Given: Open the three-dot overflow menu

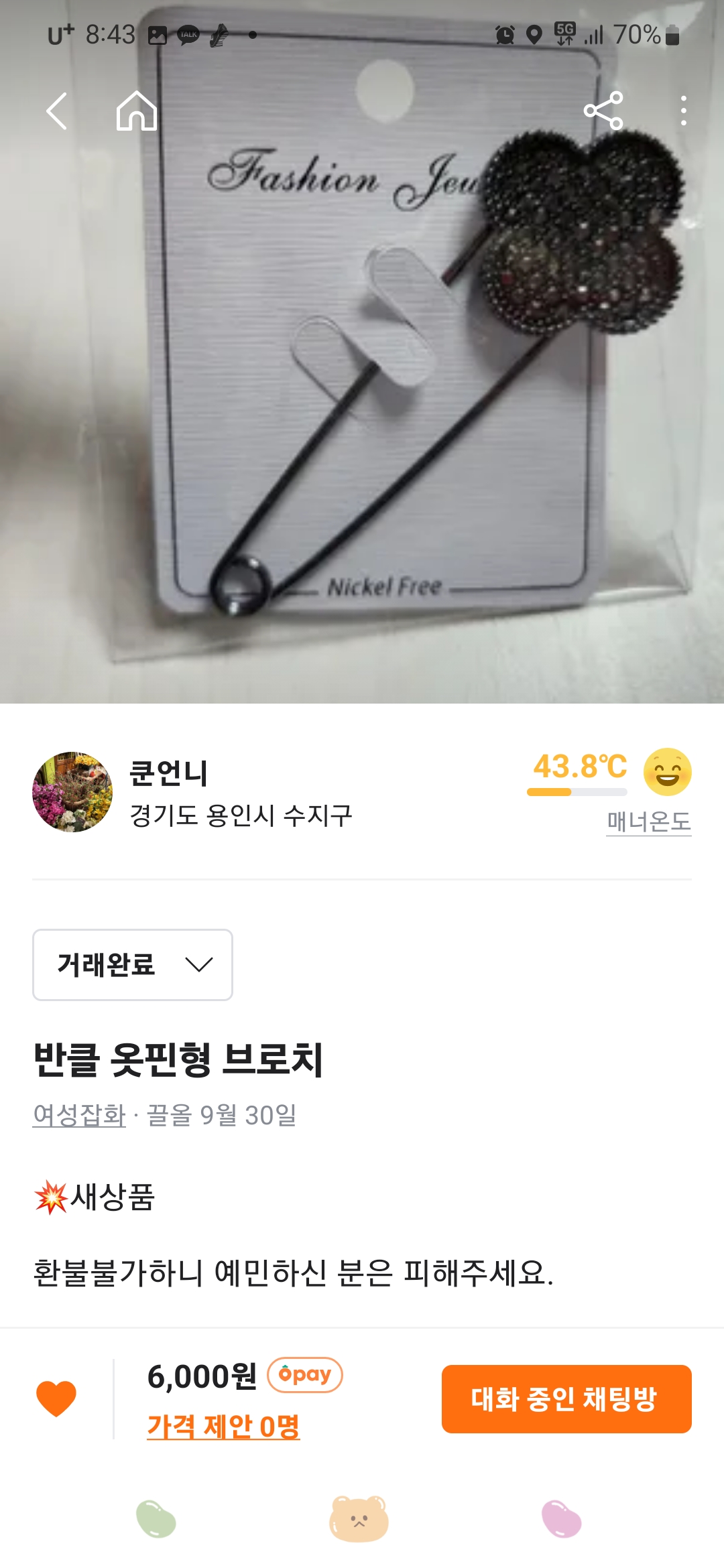Looking at the screenshot, I should [x=683, y=111].
